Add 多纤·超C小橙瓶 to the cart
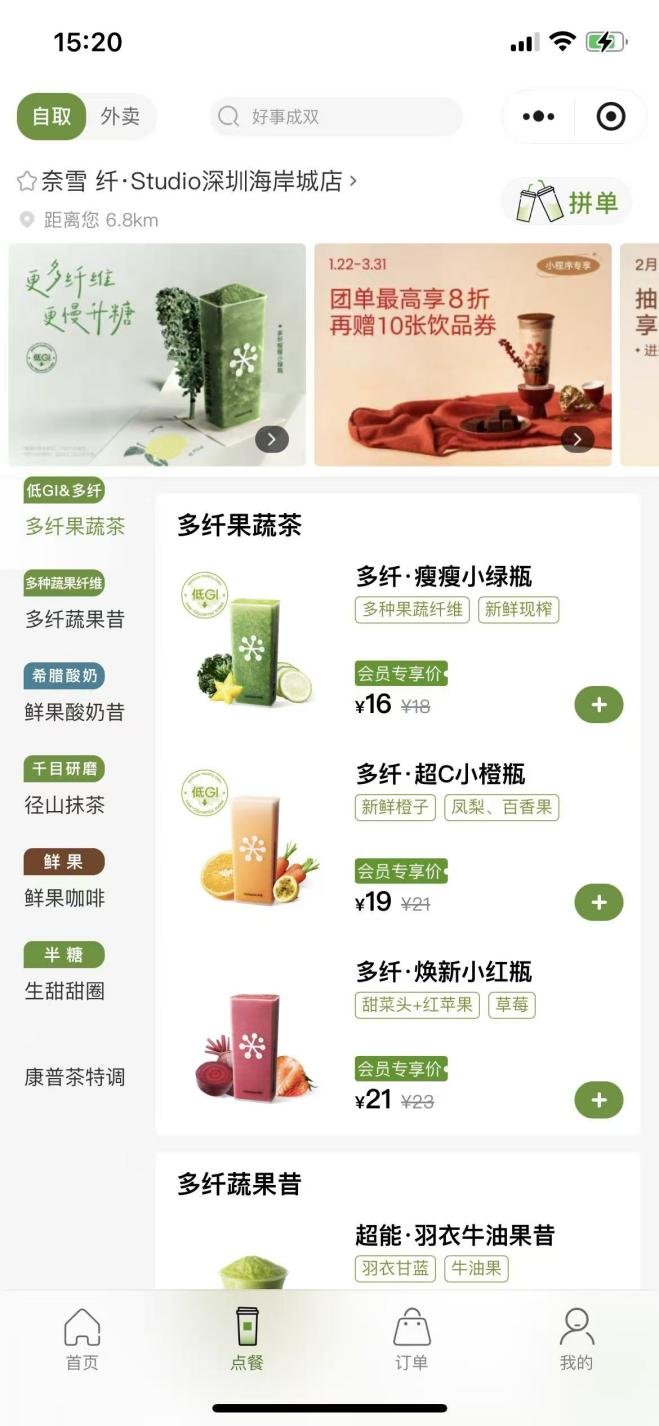 click(x=598, y=903)
